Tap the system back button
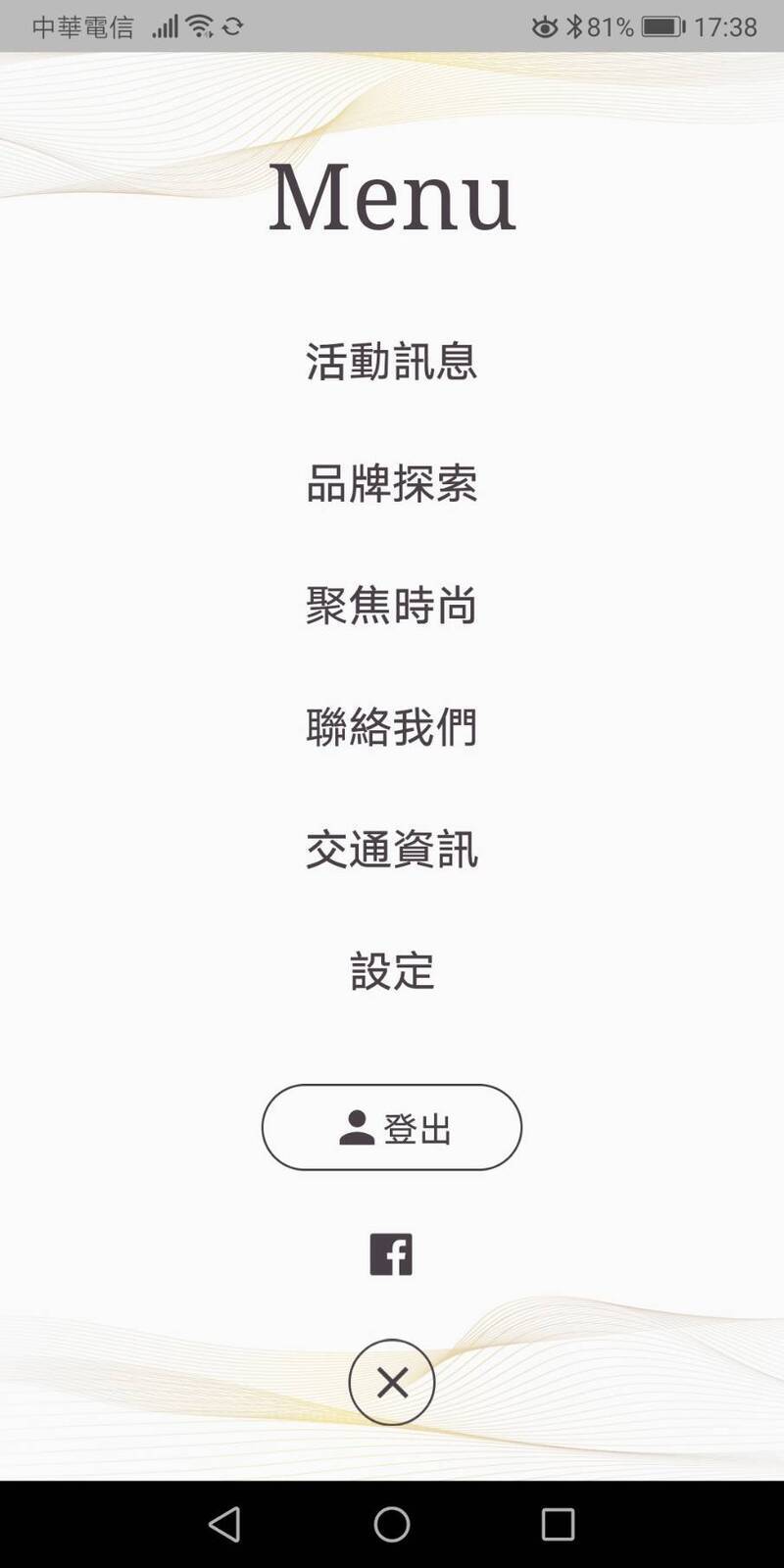 [x=224, y=1524]
